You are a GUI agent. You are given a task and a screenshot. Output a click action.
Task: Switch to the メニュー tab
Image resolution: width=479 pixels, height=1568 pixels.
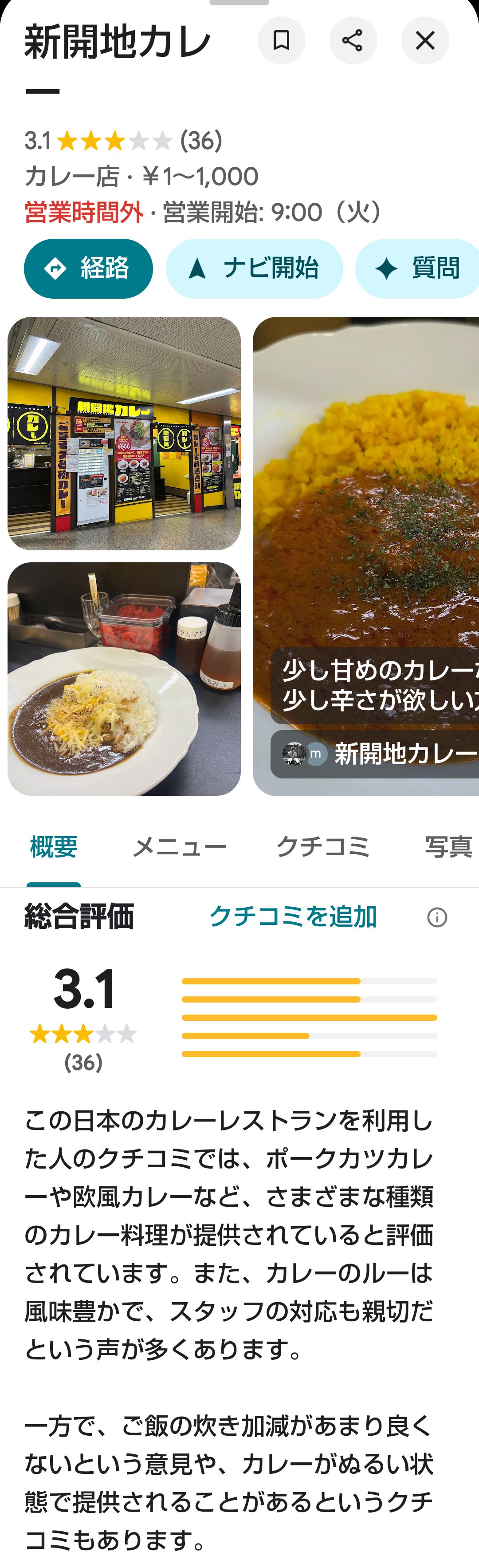(180, 847)
